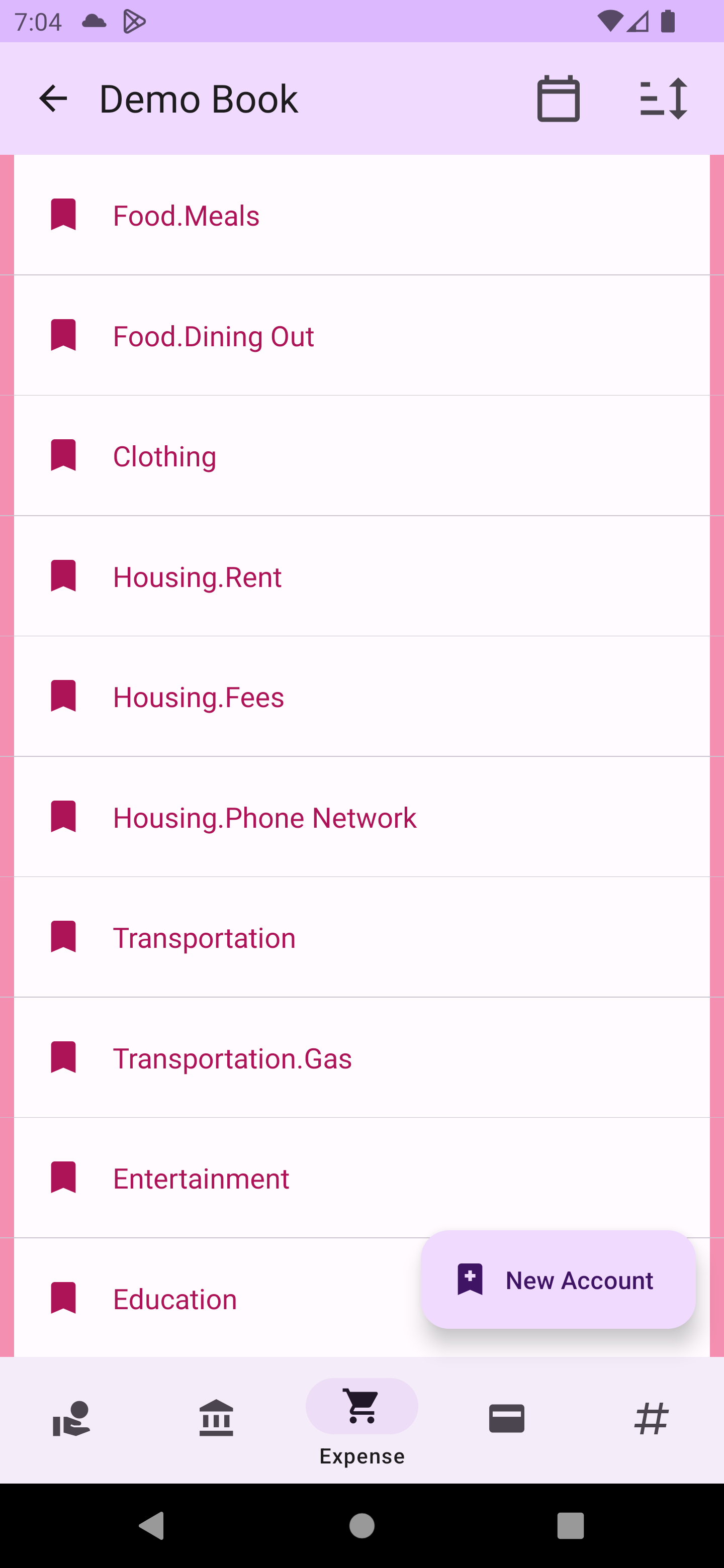Image resolution: width=724 pixels, height=1568 pixels.
Task: Open the sort order options
Action: click(663, 99)
